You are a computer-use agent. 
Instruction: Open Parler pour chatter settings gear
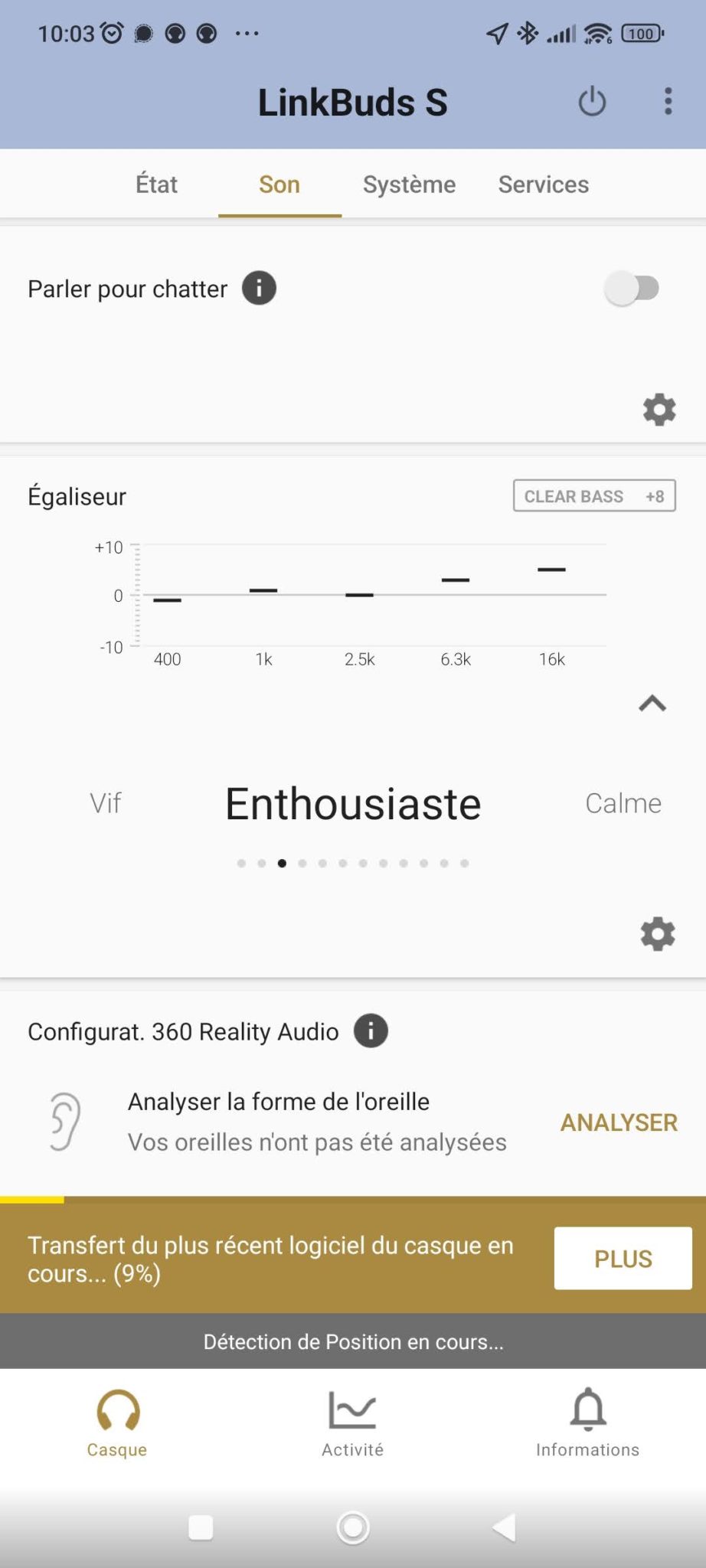point(659,410)
